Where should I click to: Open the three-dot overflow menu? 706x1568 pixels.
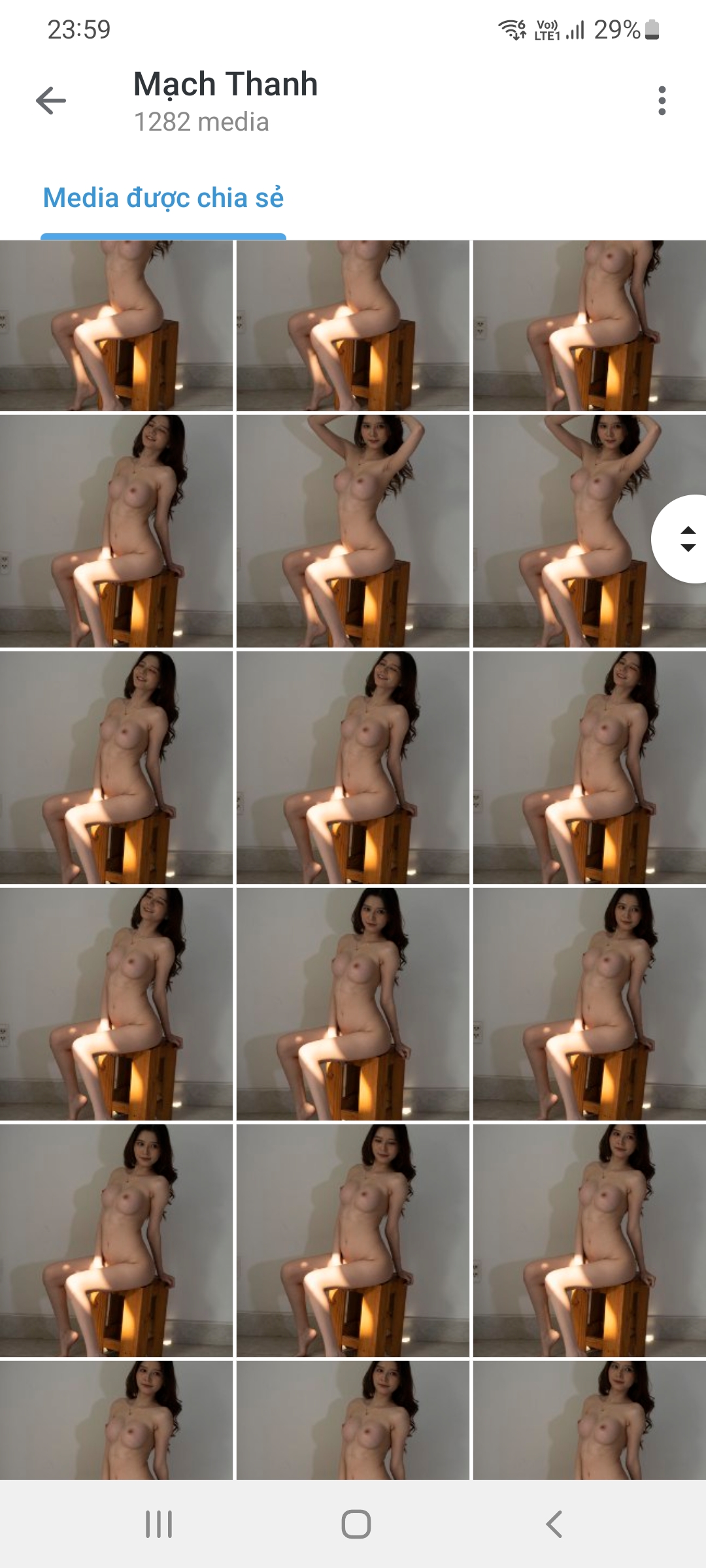coord(662,101)
